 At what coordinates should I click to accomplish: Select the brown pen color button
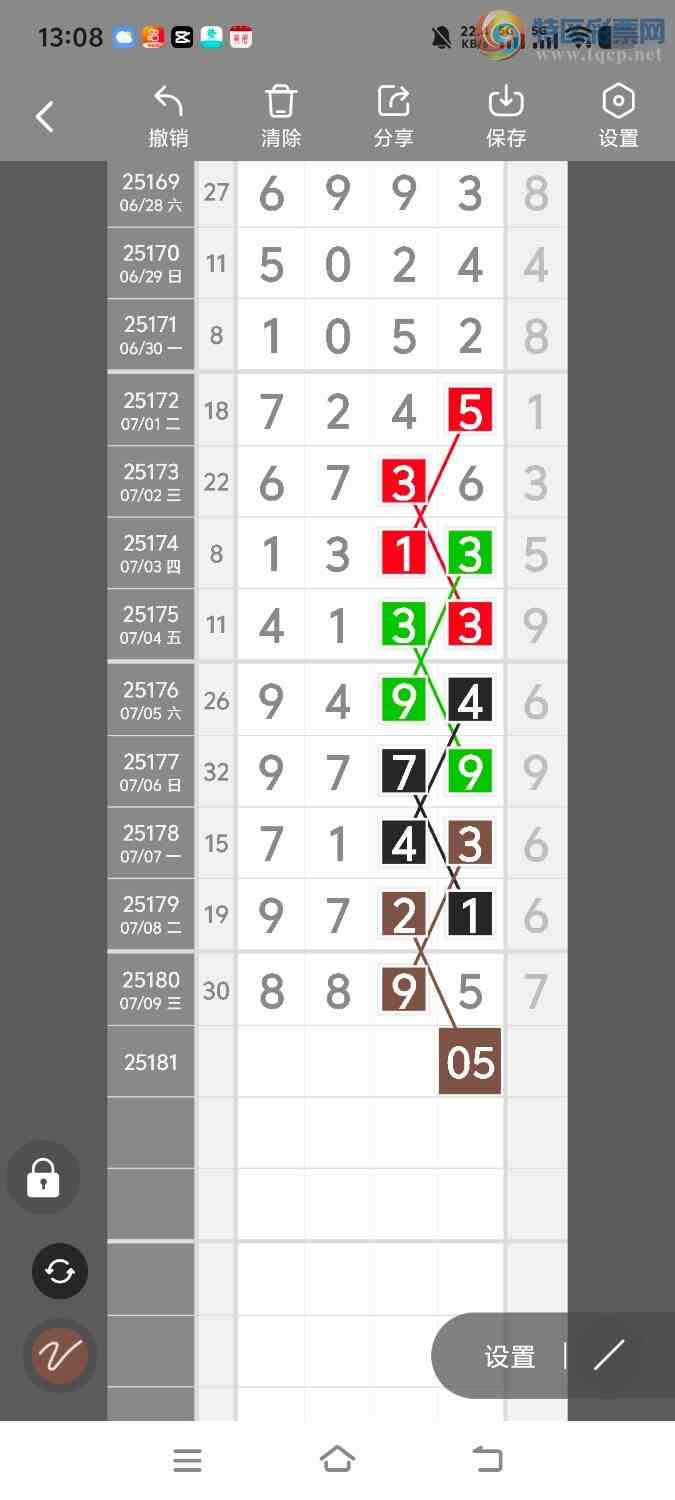(60, 1356)
